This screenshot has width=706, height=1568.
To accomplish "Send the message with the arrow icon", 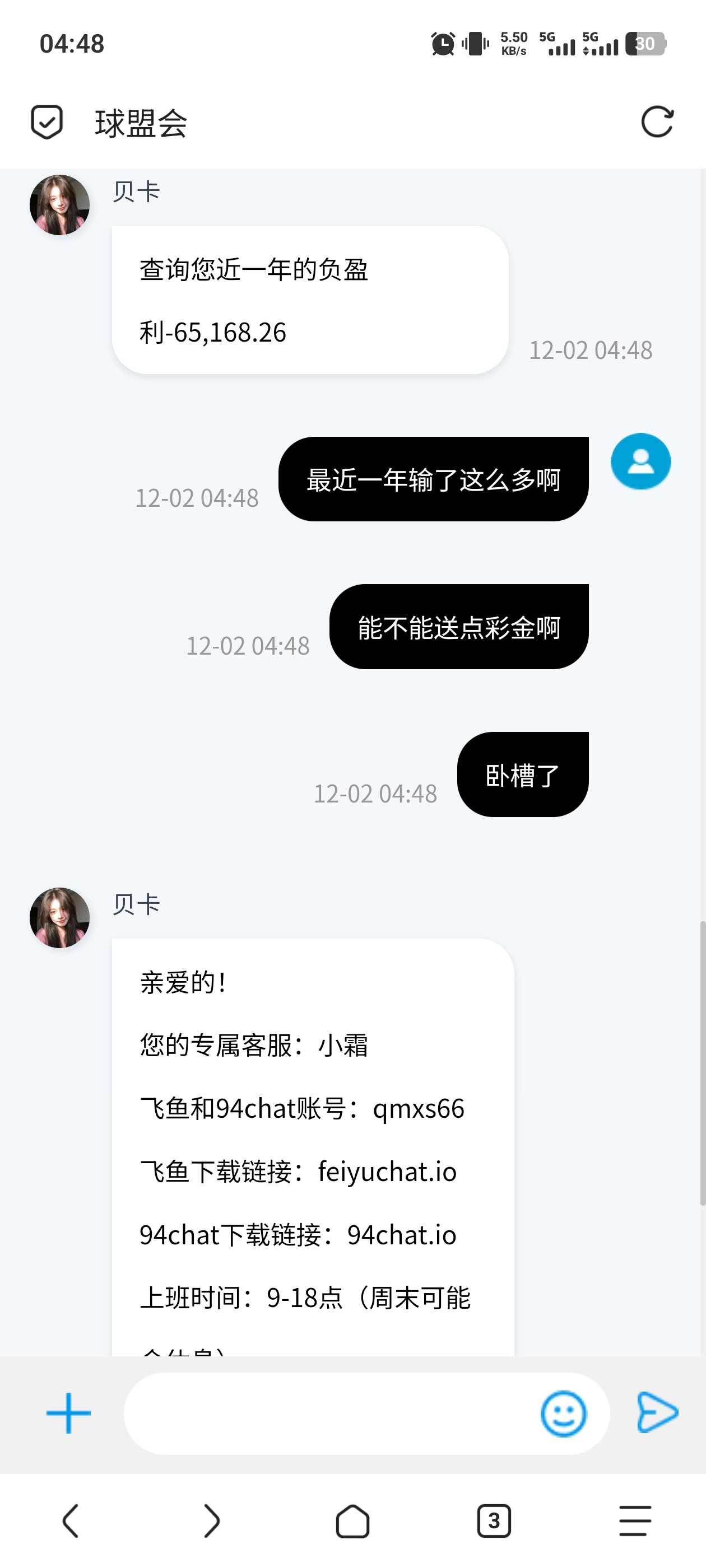I will pyautogui.click(x=657, y=1412).
